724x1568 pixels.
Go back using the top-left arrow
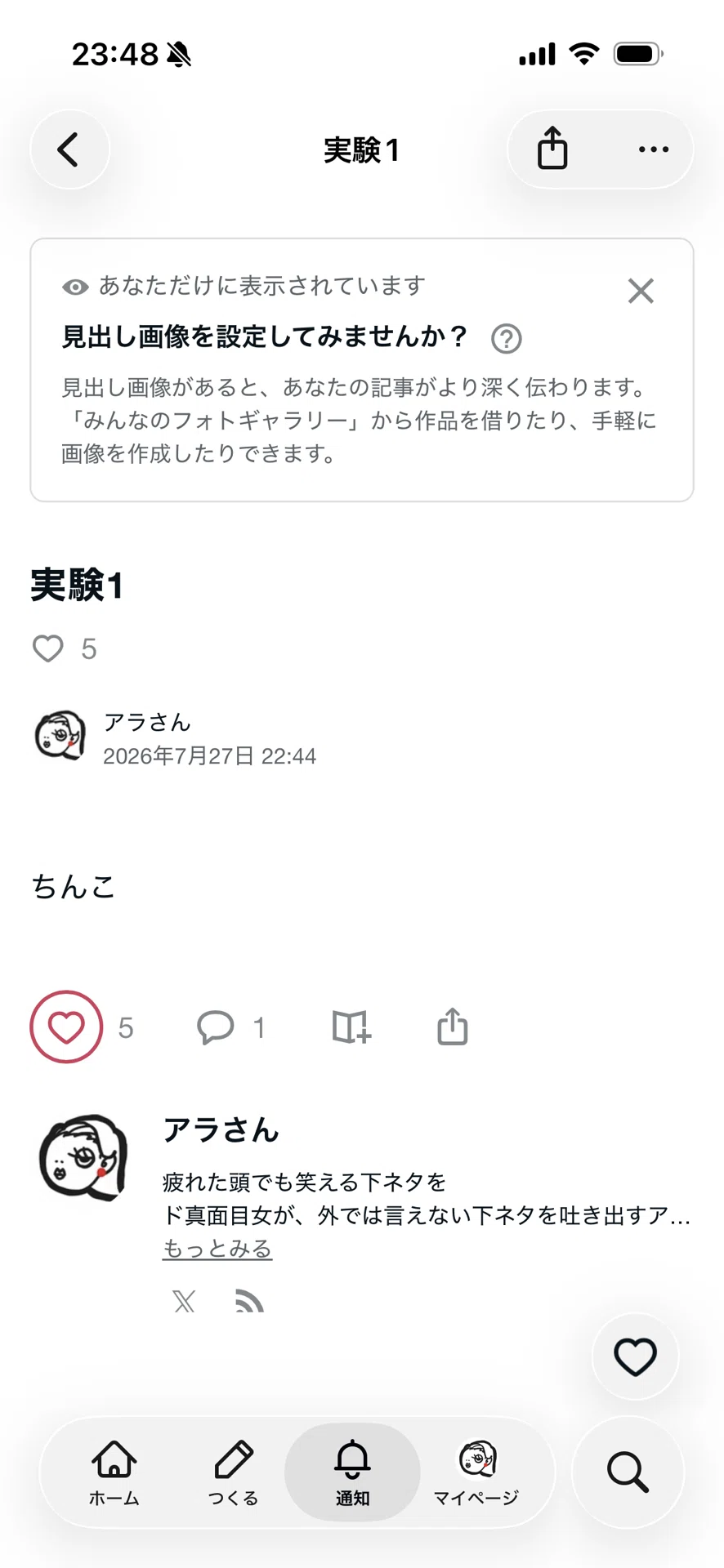tap(69, 149)
